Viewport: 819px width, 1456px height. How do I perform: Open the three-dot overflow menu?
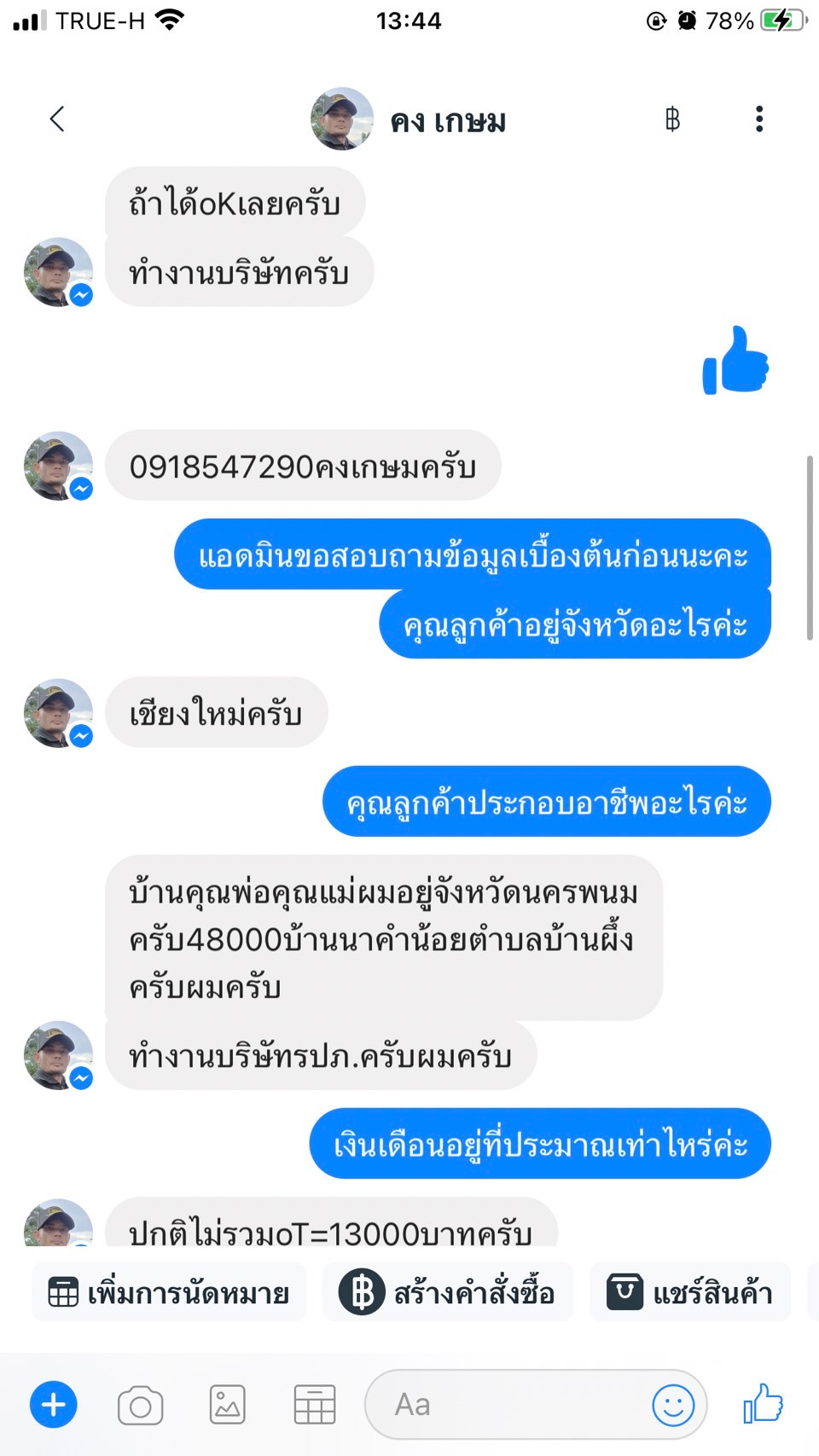pyautogui.click(x=758, y=119)
